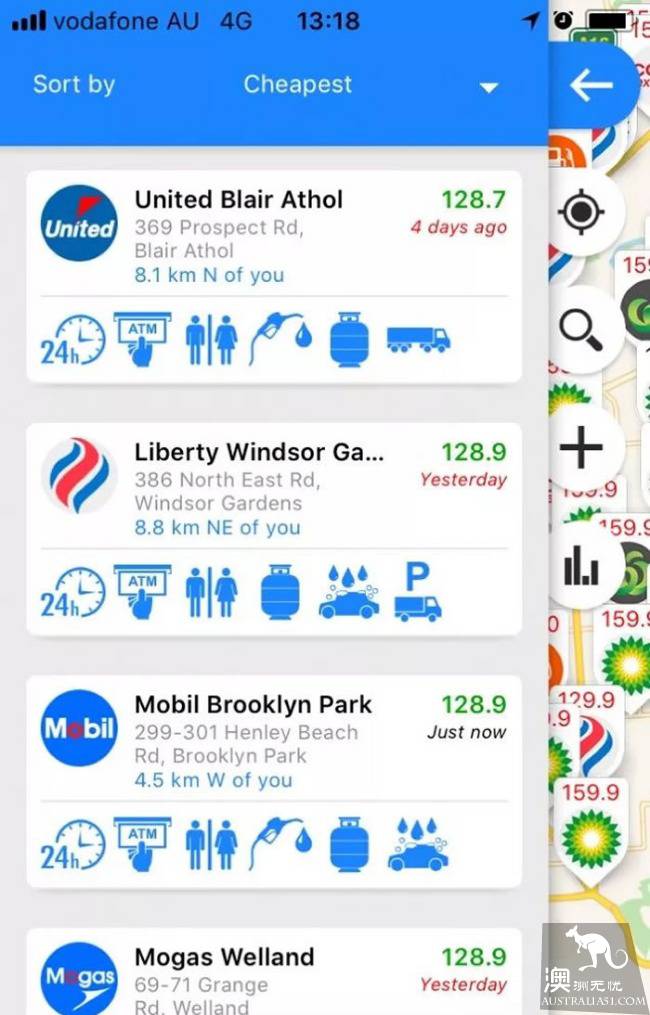The image size is (650, 1015).
Task: Select the Mobil Brooklyn Park station card
Action: point(273,742)
